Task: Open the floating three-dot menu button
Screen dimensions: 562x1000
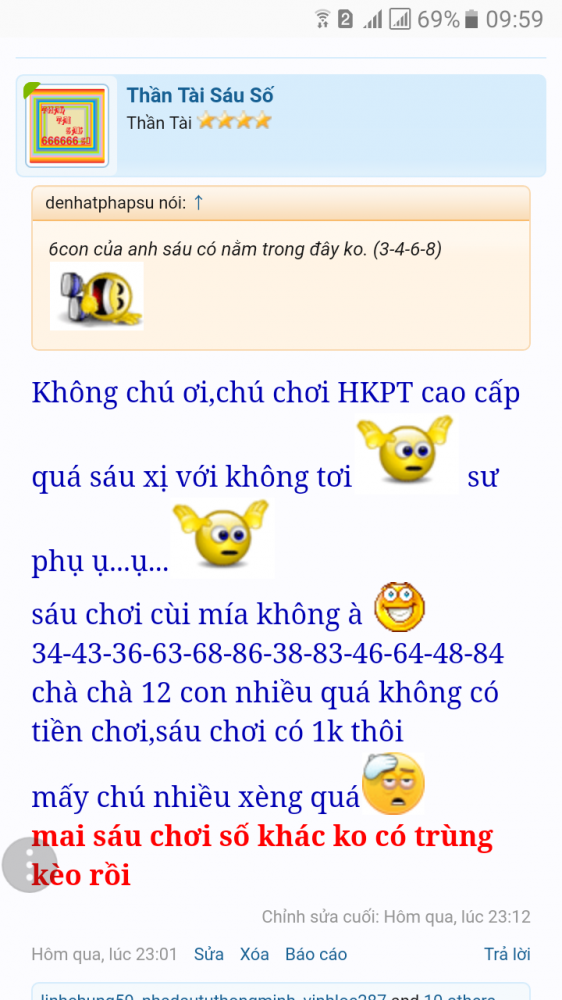Action: (29, 864)
